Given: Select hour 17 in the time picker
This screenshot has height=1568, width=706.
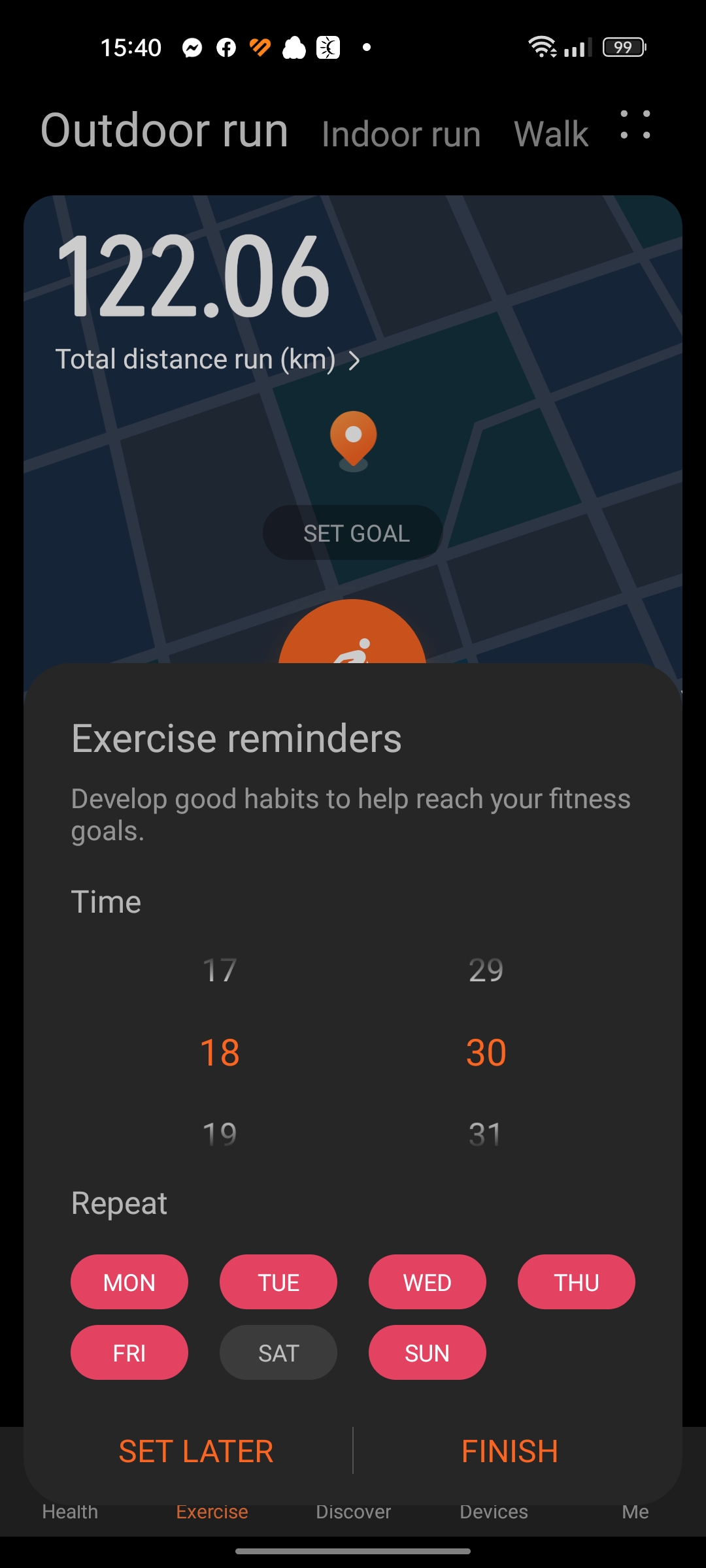Looking at the screenshot, I should [x=220, y=970].
